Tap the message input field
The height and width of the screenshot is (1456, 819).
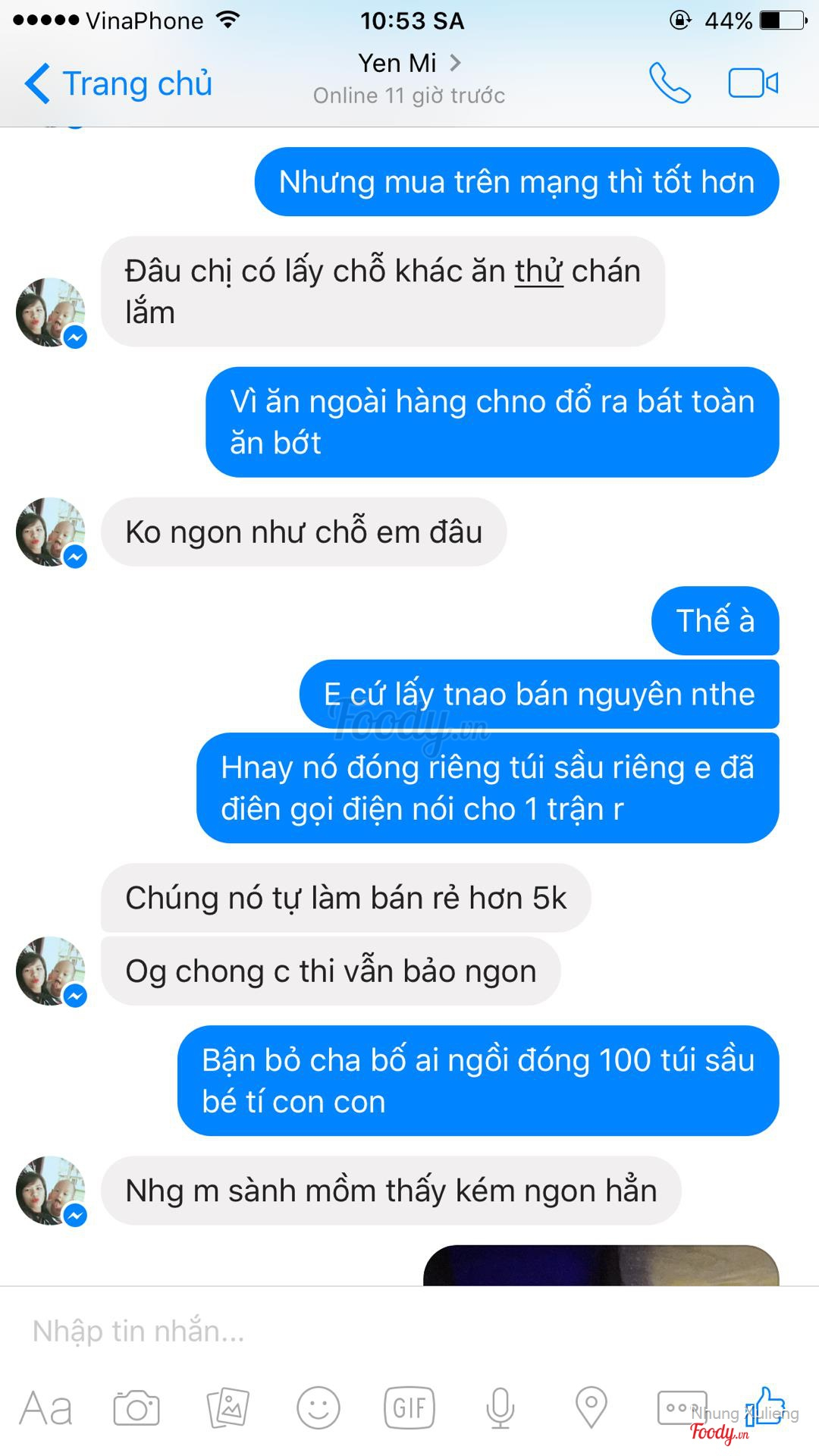(379, 1331)
